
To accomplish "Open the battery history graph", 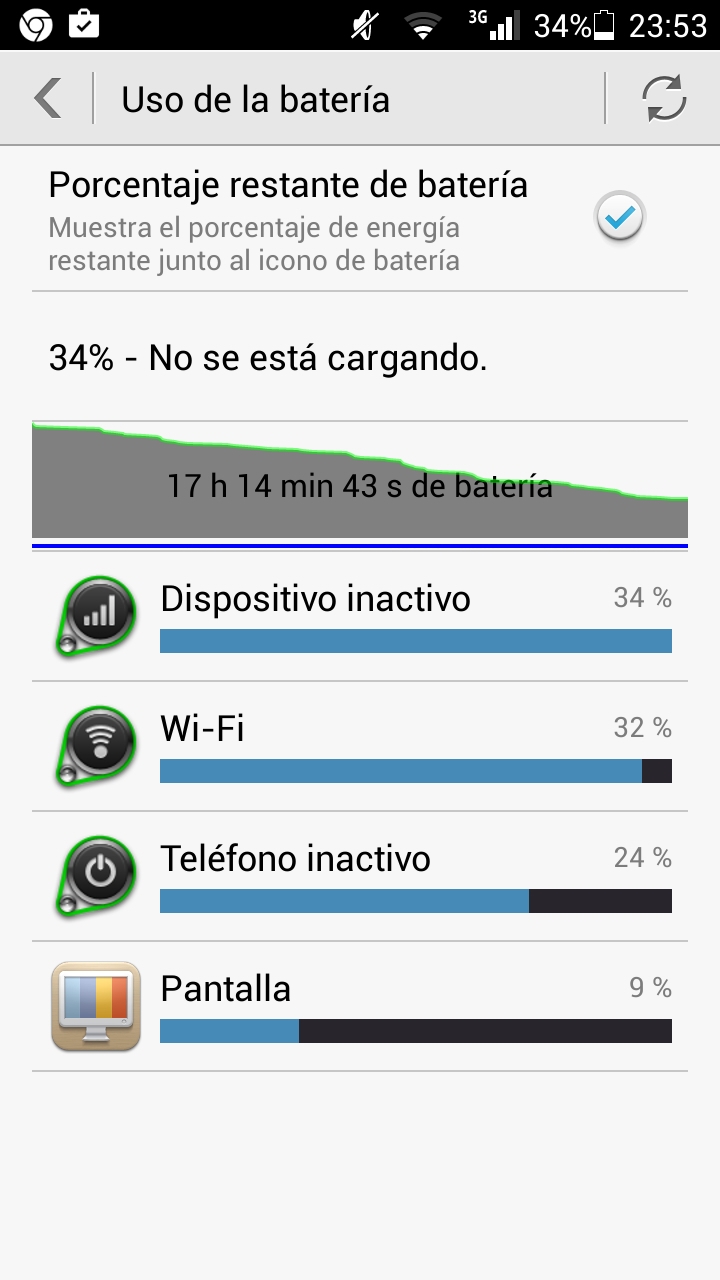I will (360, 482).
